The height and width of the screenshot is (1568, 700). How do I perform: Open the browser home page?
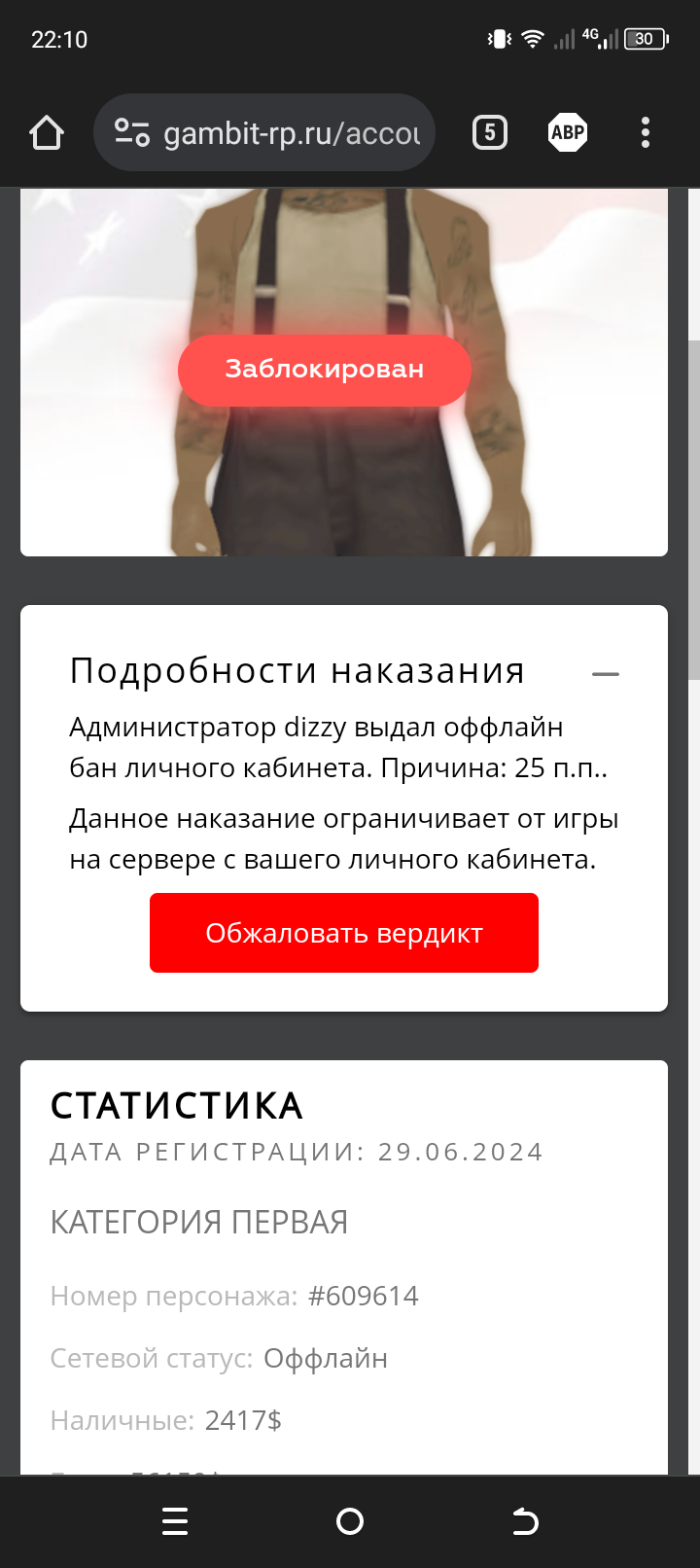[x=47, y=132]
